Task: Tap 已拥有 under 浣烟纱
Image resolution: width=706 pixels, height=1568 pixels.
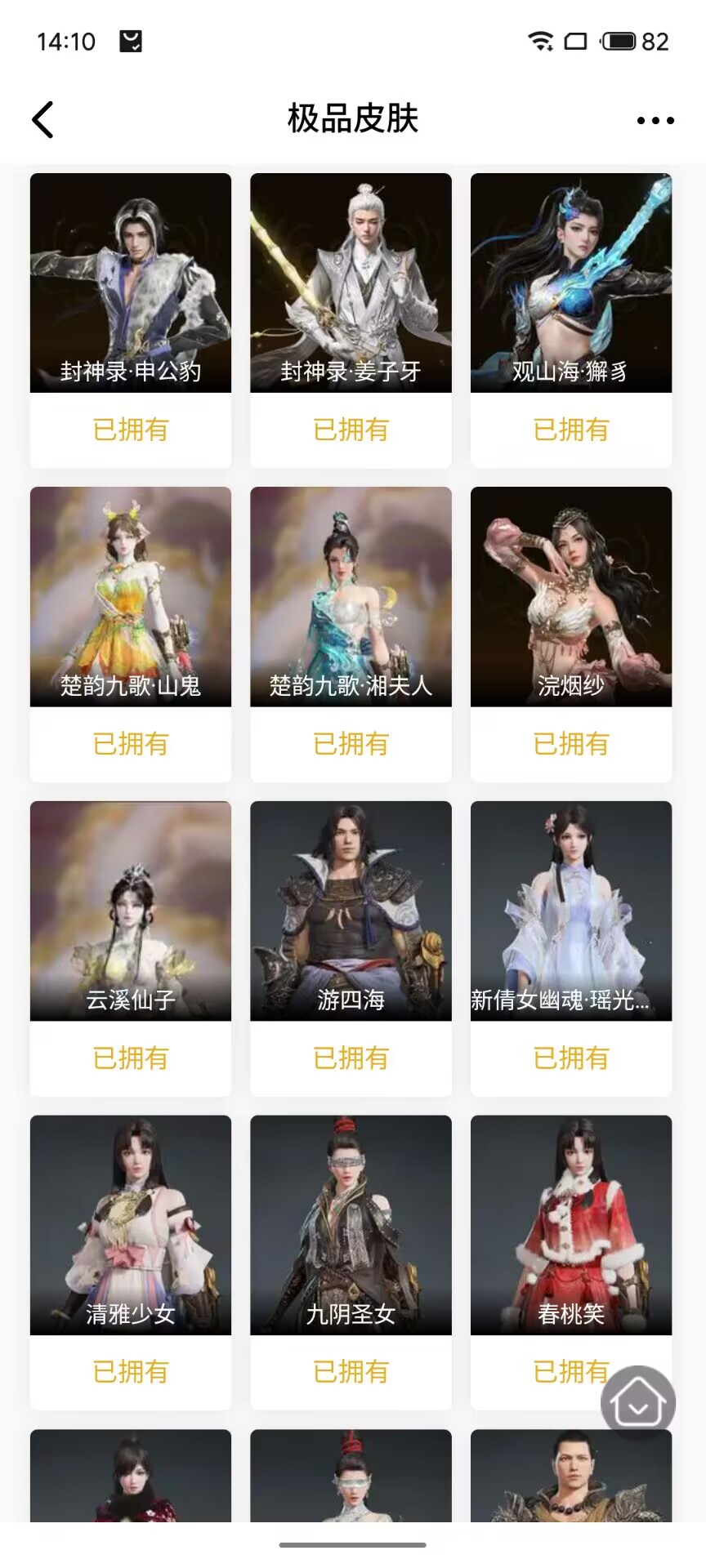Action: 570,744
